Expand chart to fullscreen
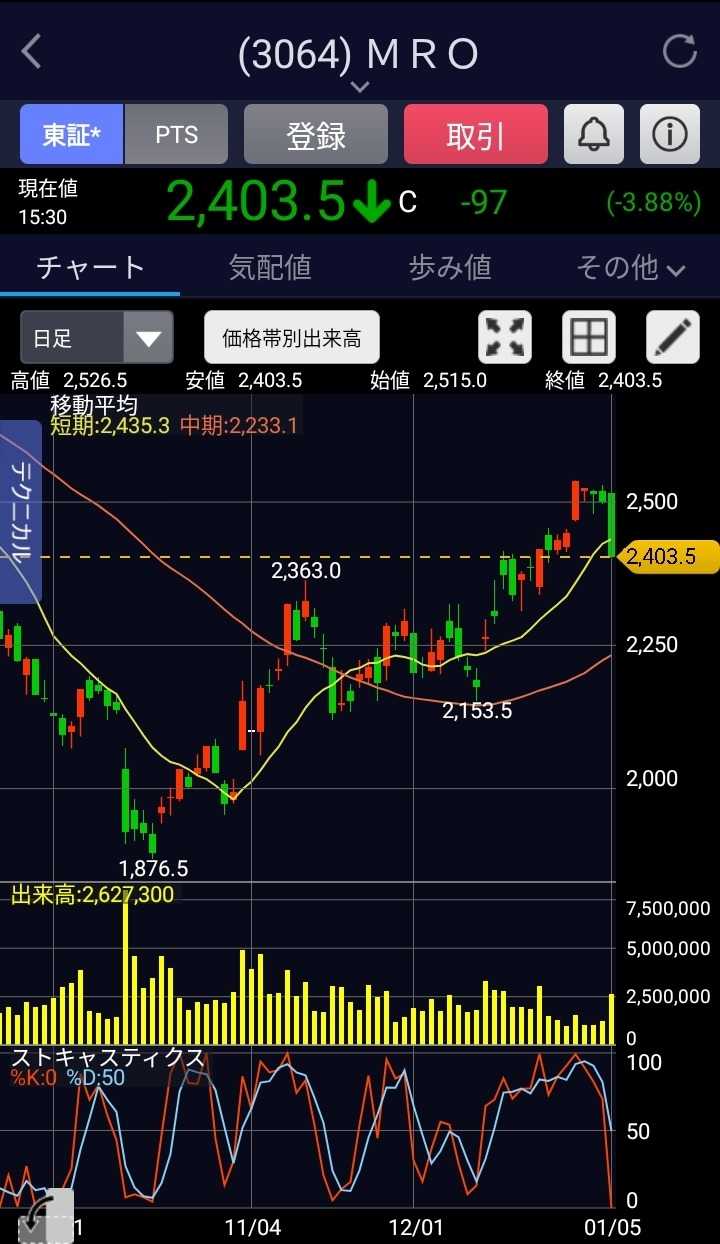The width and height of the screenshot is (720, 1244). tap(505, 338)
